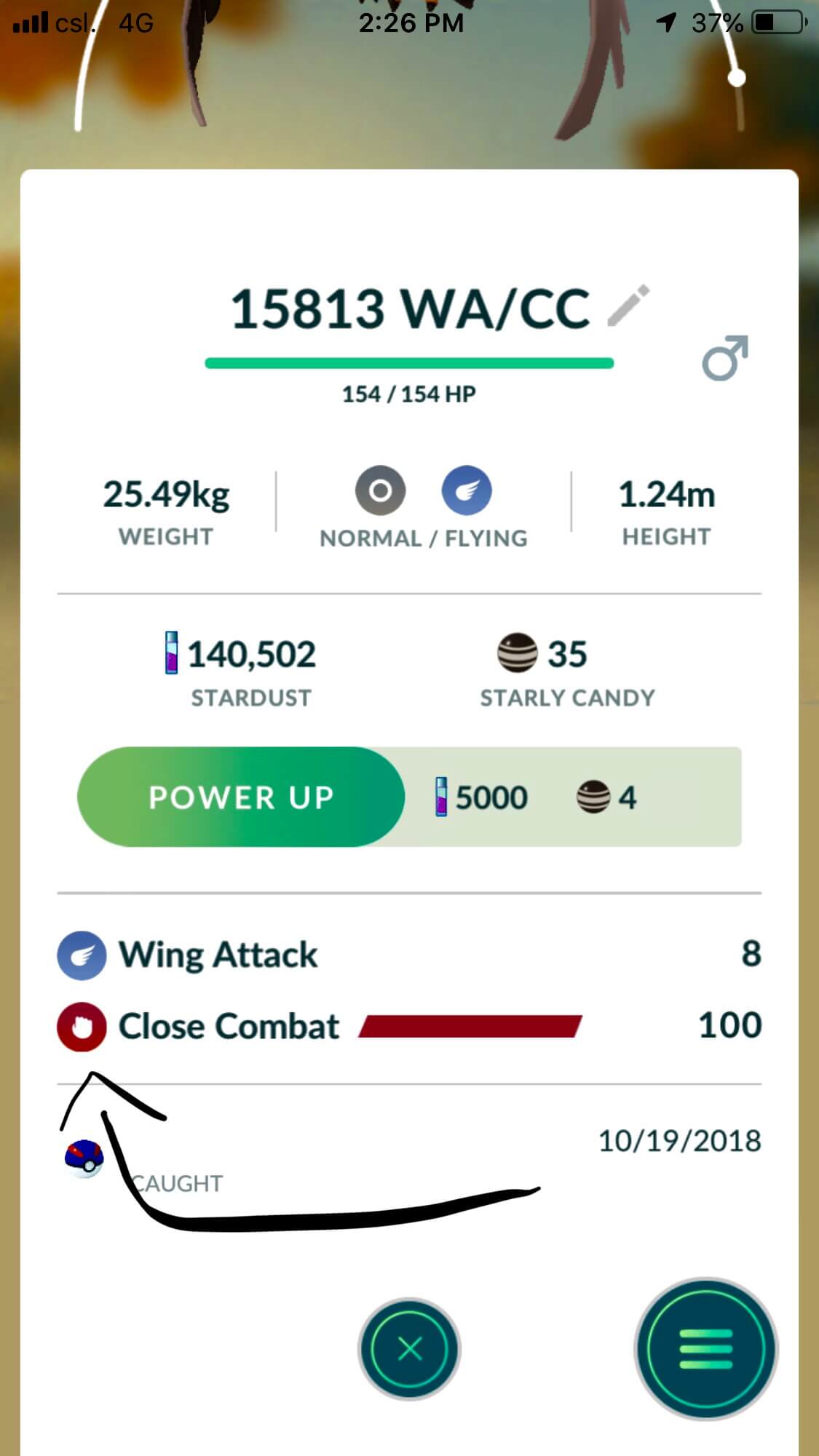Viewport: 819px width, 1456px height.
Task: Tap the POWER UP button
Action: (x=241, y=797)
